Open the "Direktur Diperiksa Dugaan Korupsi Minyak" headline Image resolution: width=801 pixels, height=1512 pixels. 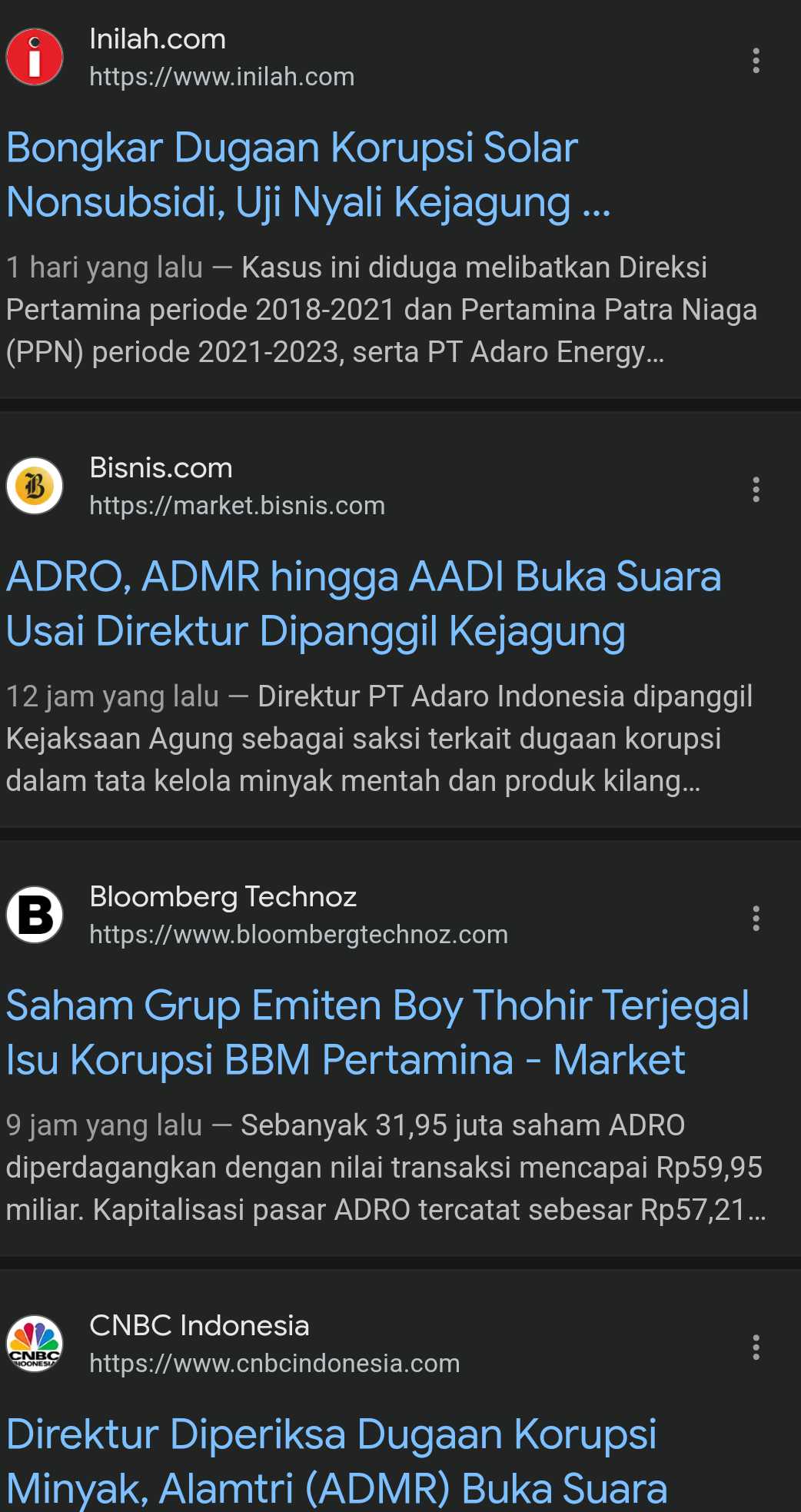point(337,1461)
